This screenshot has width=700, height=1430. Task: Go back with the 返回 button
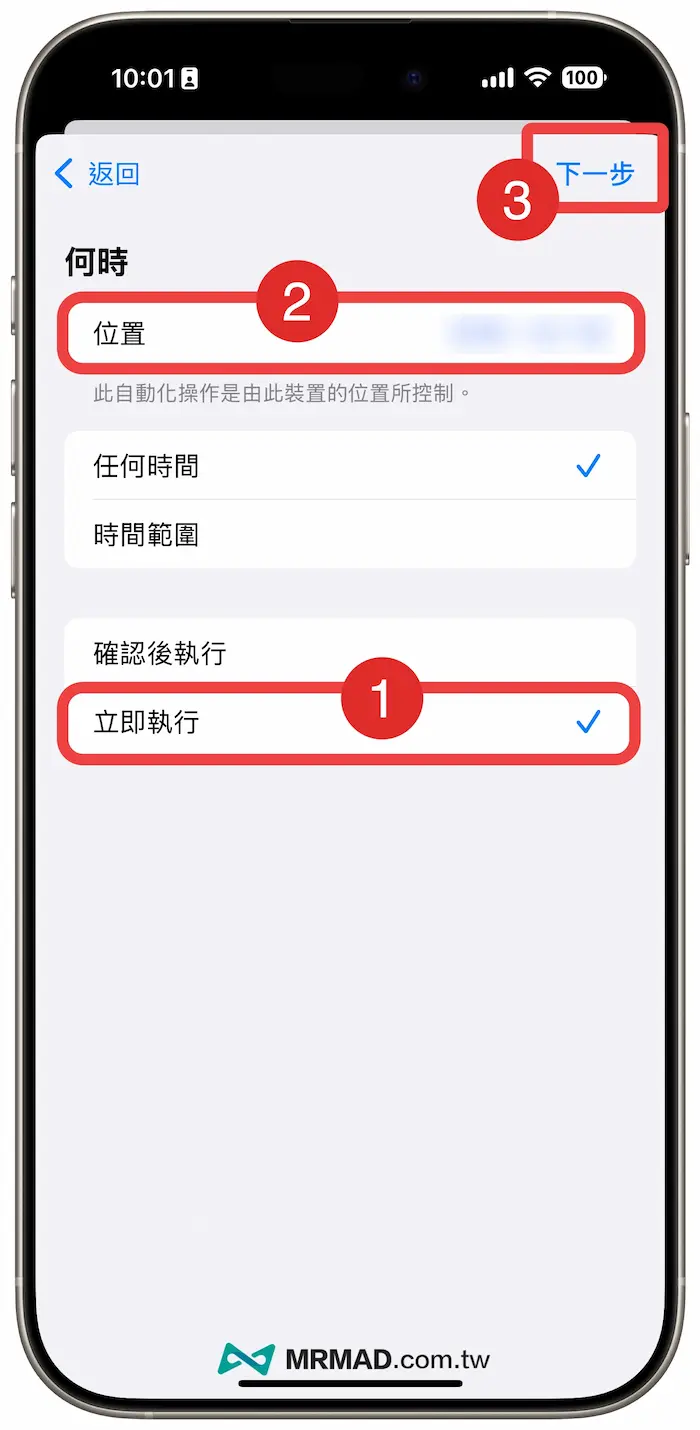click(98, 174)
